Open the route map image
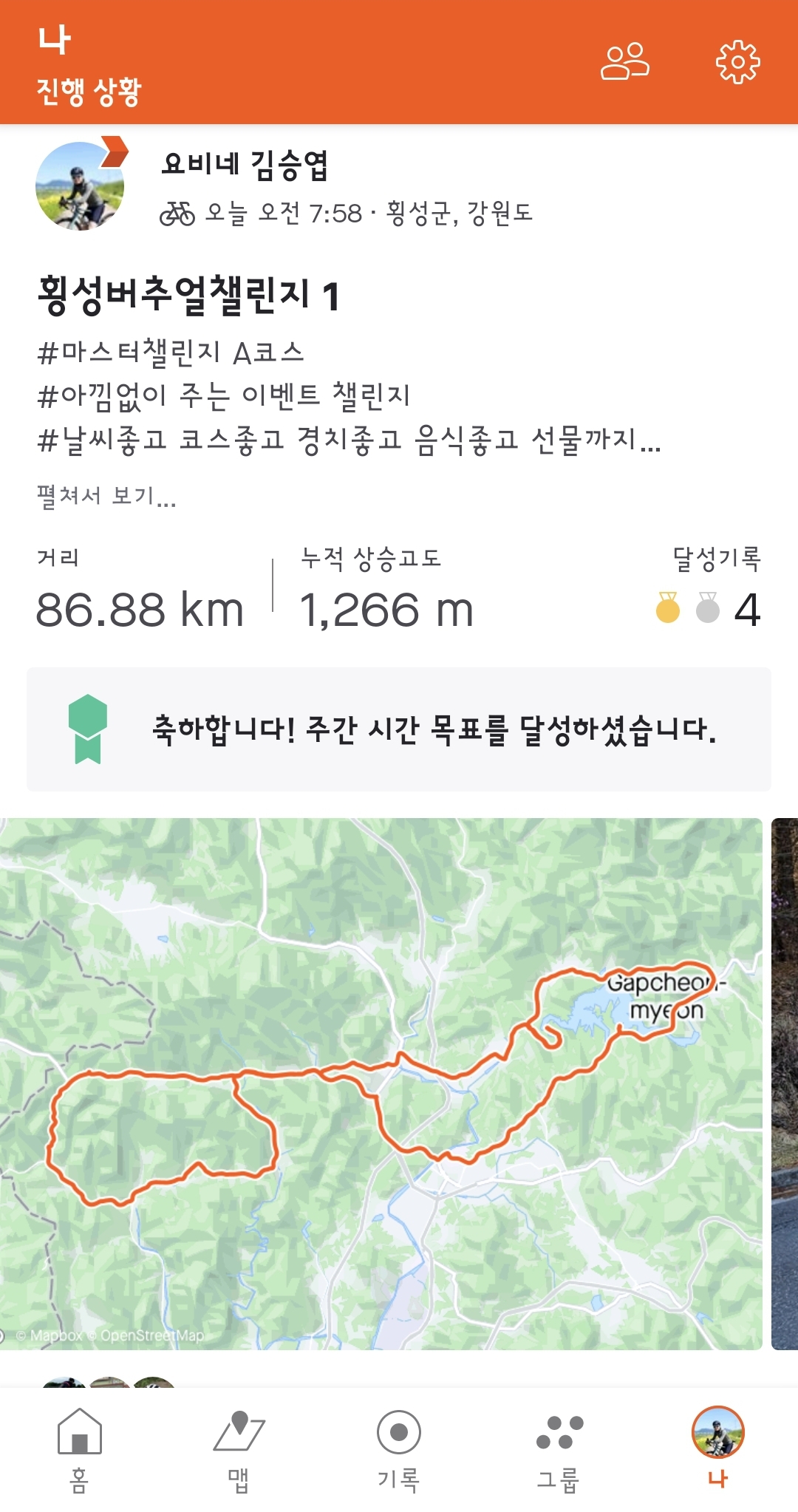Image resolution: width=798 pixels, height=1512 pixels. 381,1083
